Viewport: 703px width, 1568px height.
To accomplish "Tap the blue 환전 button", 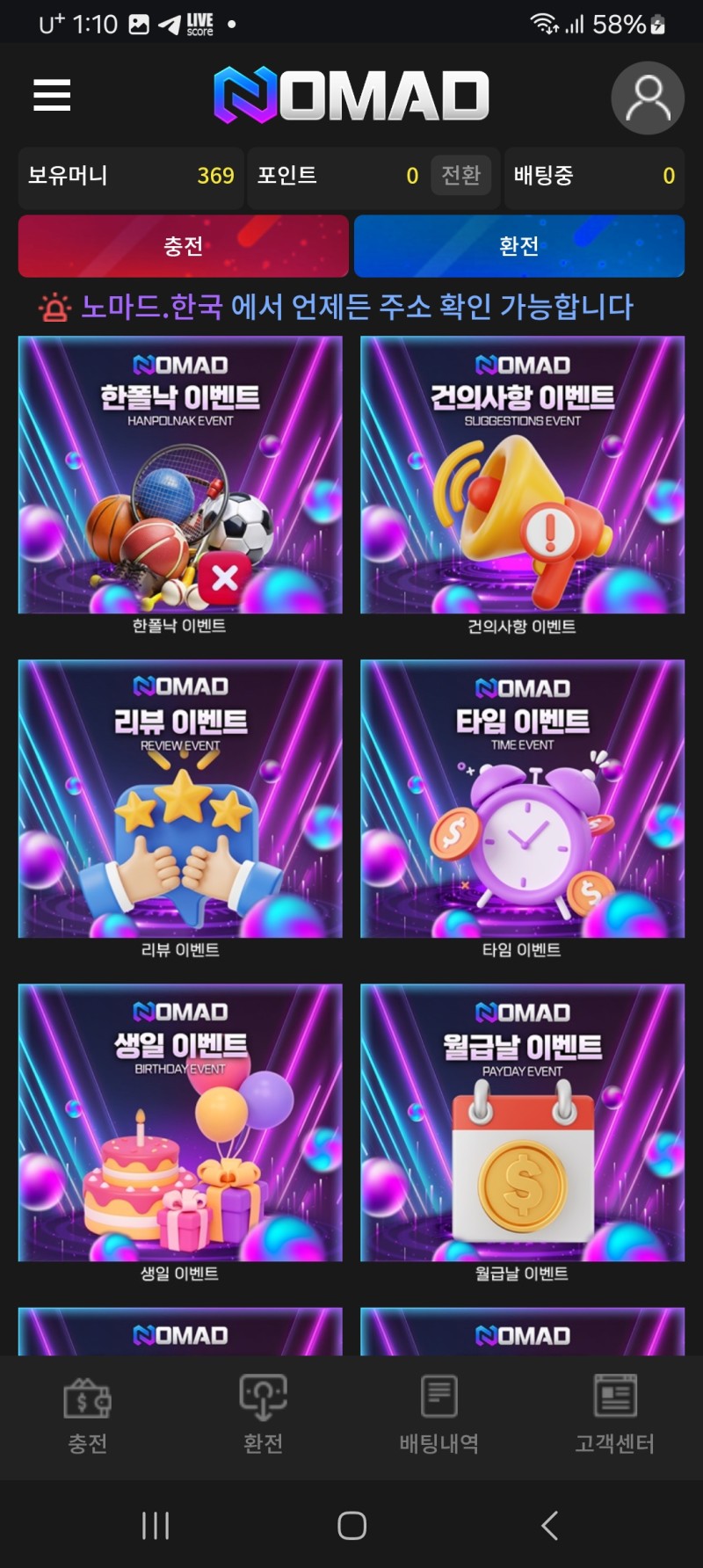I will 519,246.
